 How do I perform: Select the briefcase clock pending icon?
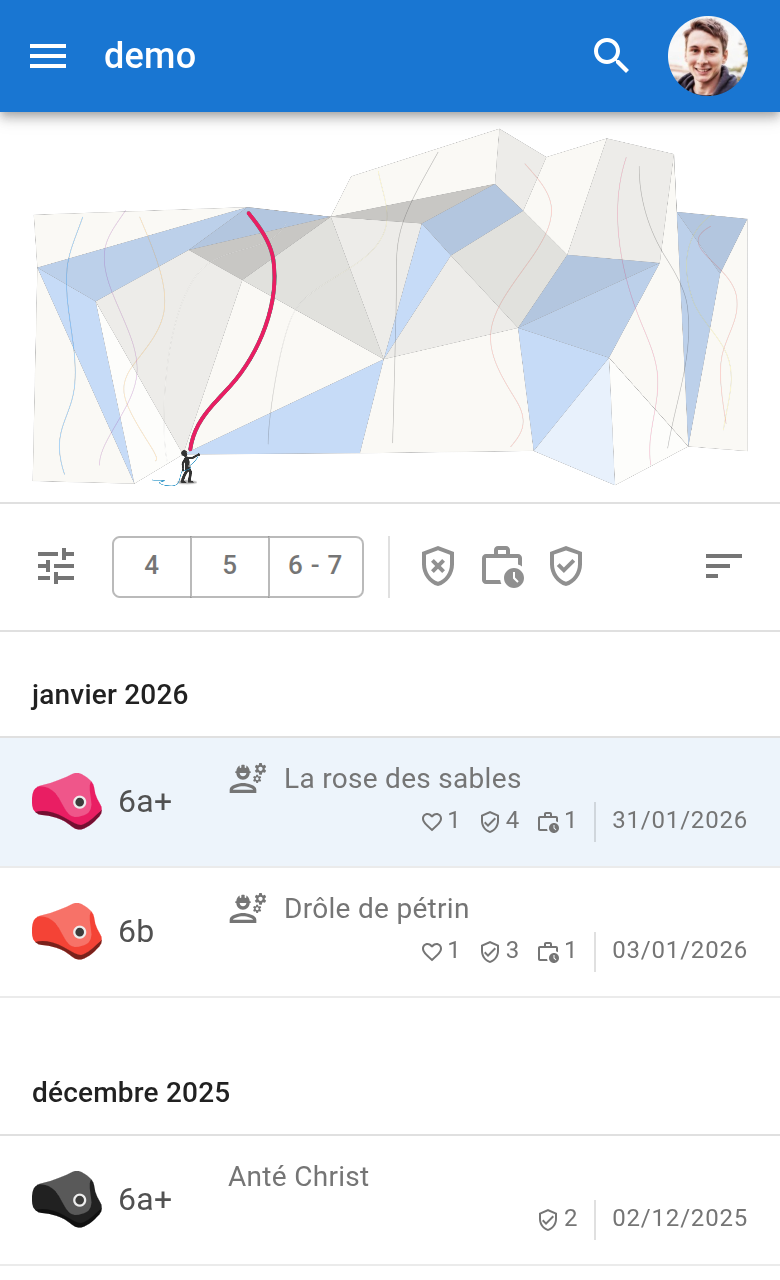502,566
